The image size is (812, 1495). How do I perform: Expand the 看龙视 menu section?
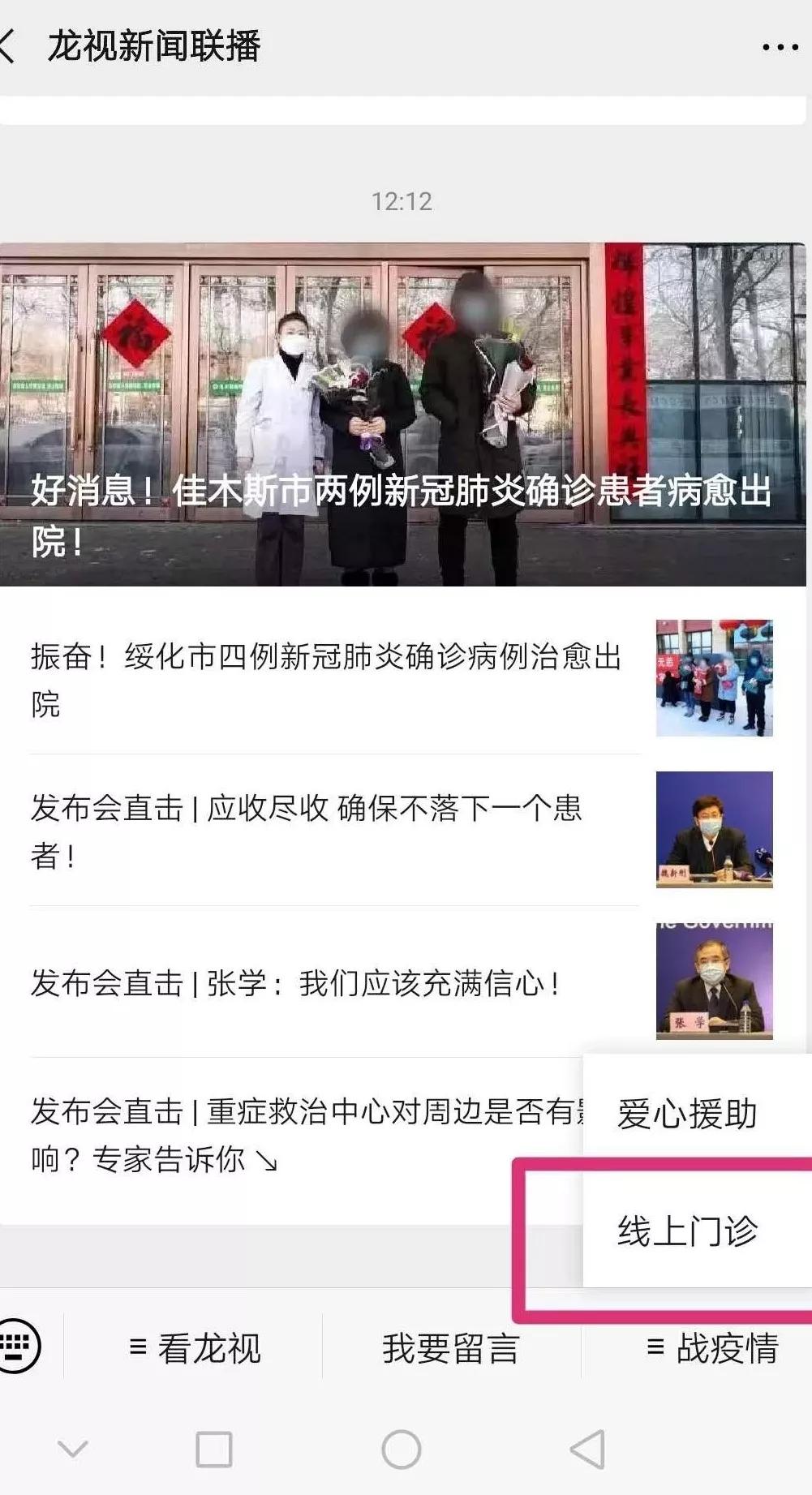[197, 1347]
